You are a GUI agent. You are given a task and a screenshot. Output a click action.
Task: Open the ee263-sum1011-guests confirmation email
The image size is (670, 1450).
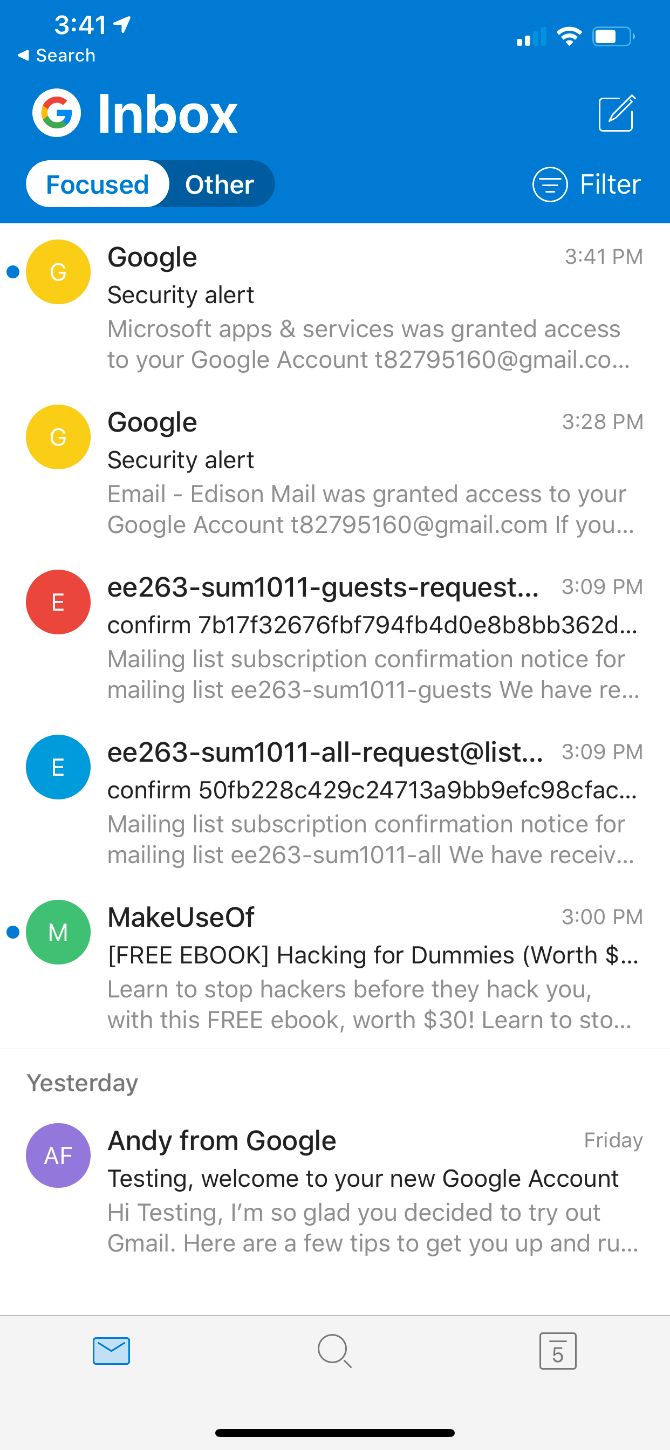click(x=335, y=637)
